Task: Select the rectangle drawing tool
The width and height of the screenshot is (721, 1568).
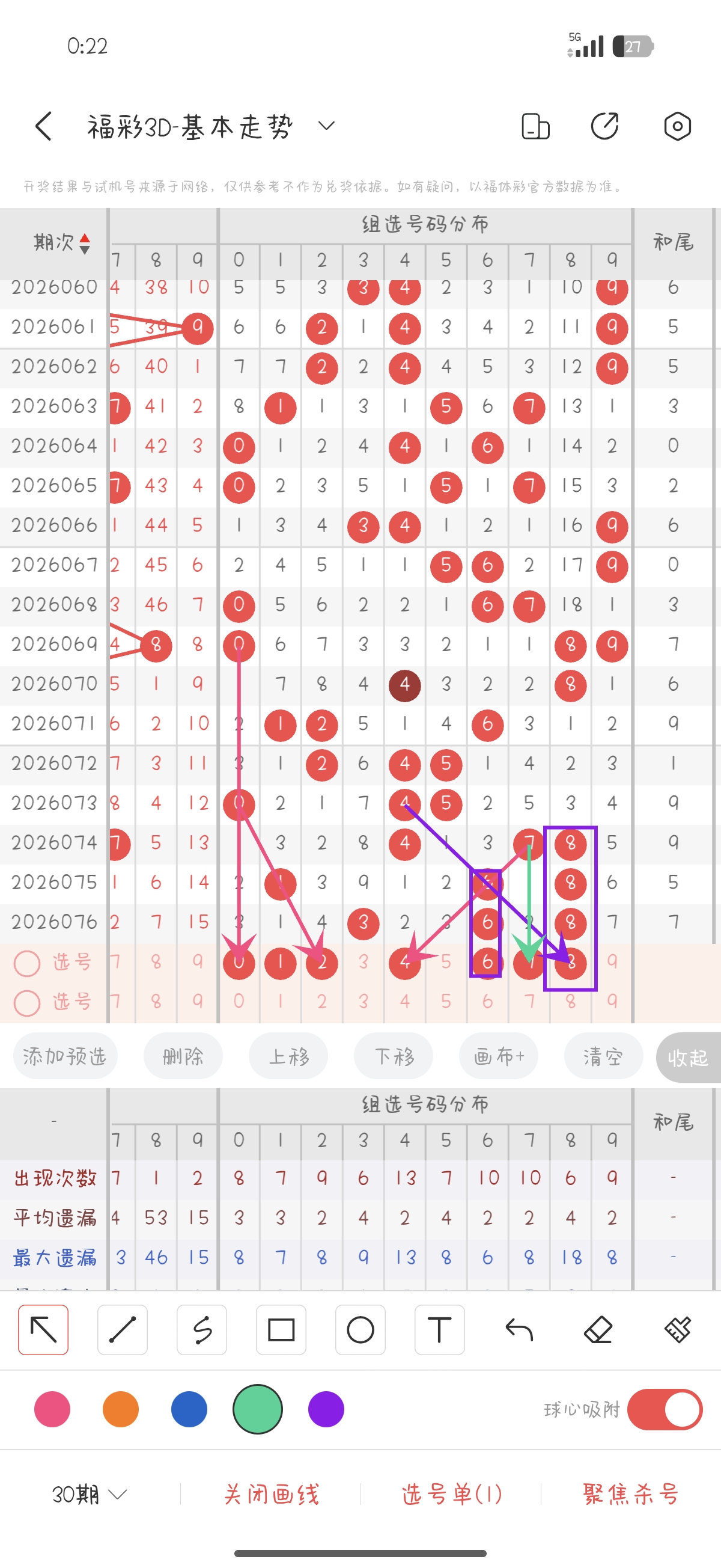Action: [281, 1331]
